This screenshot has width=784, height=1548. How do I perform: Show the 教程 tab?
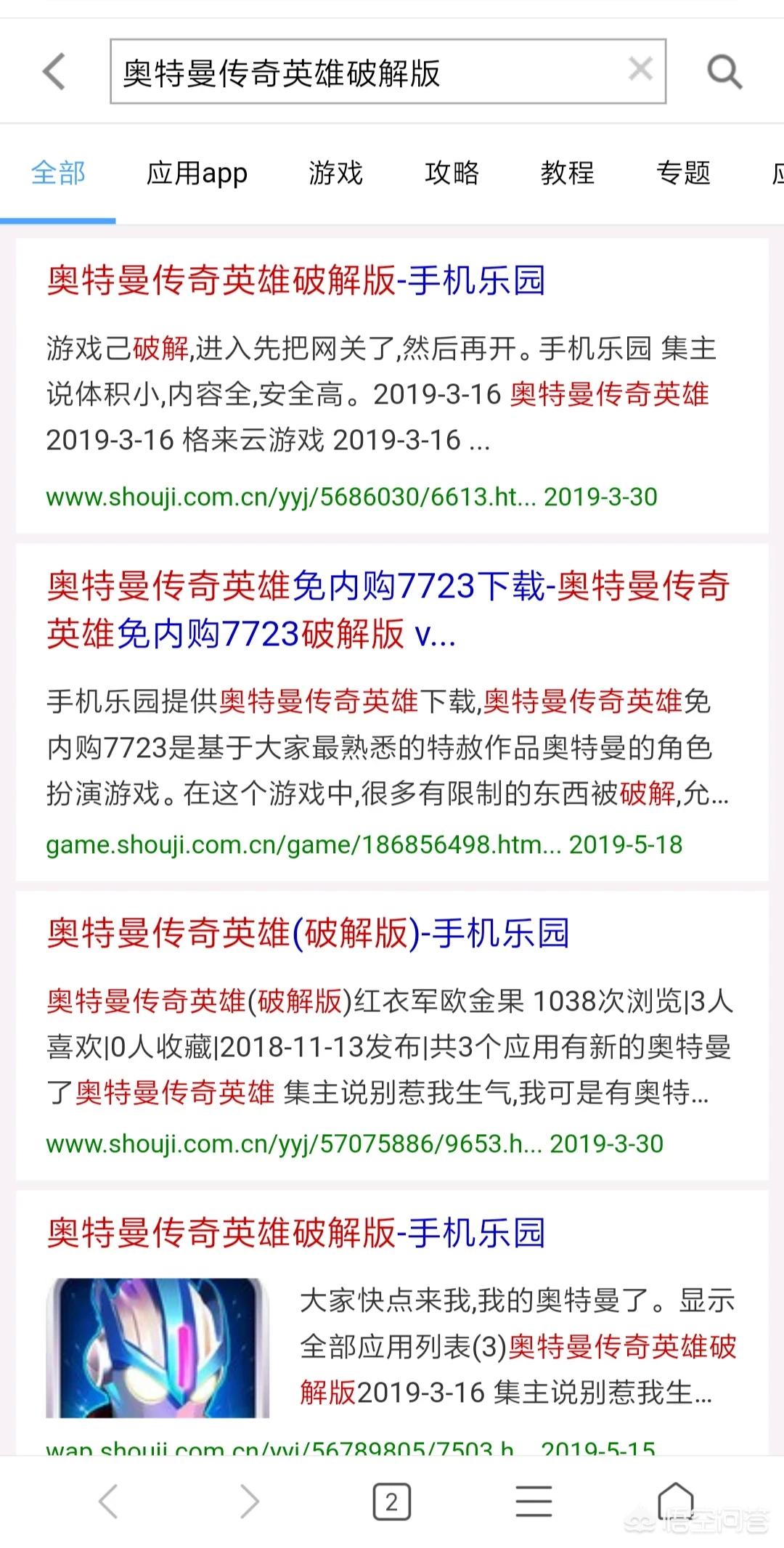point(567,174)
